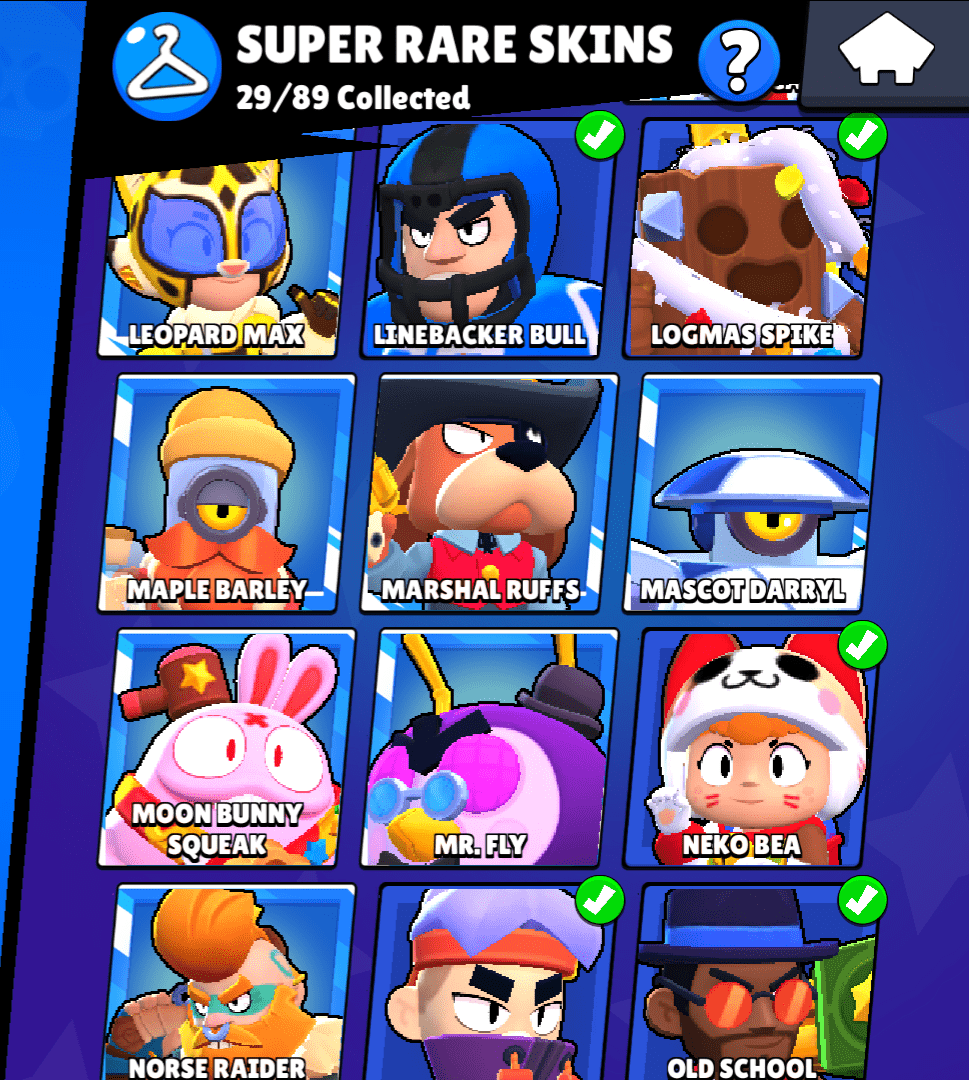Select the Linebacker Bull skin
The image size is (969, 1080).
pos(487,240)
